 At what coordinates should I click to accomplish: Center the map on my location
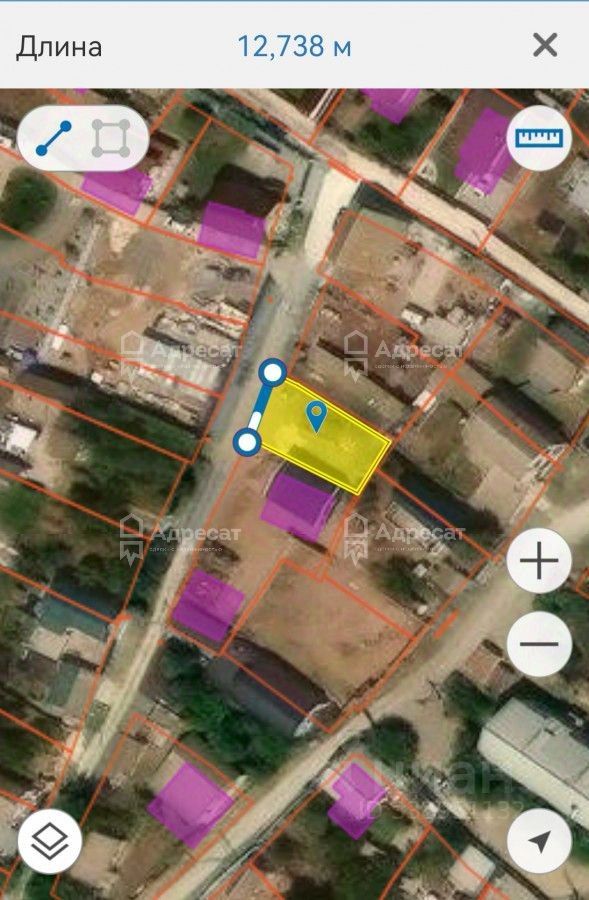coord(539,841)
